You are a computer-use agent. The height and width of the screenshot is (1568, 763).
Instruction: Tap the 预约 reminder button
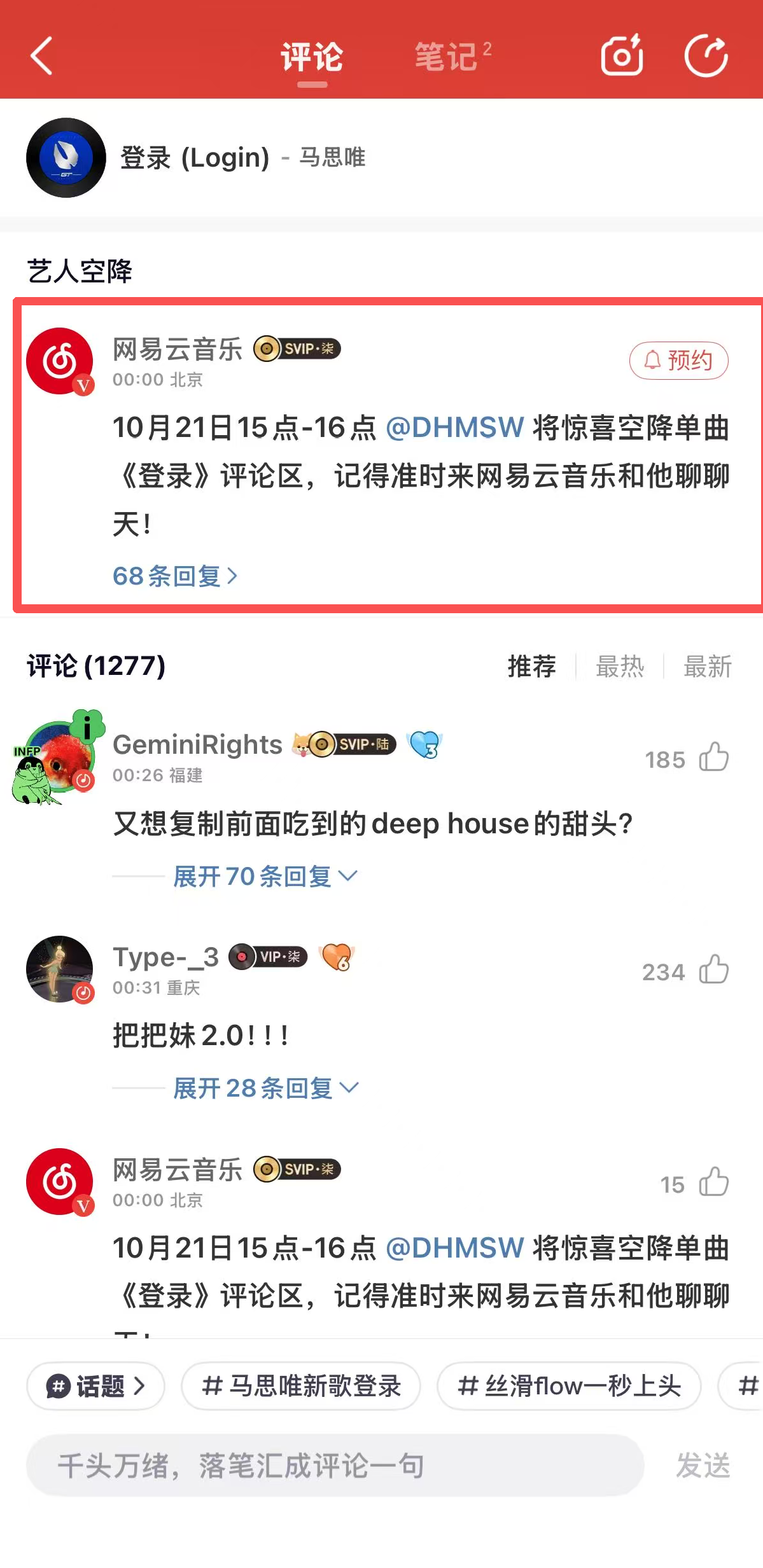678,361
